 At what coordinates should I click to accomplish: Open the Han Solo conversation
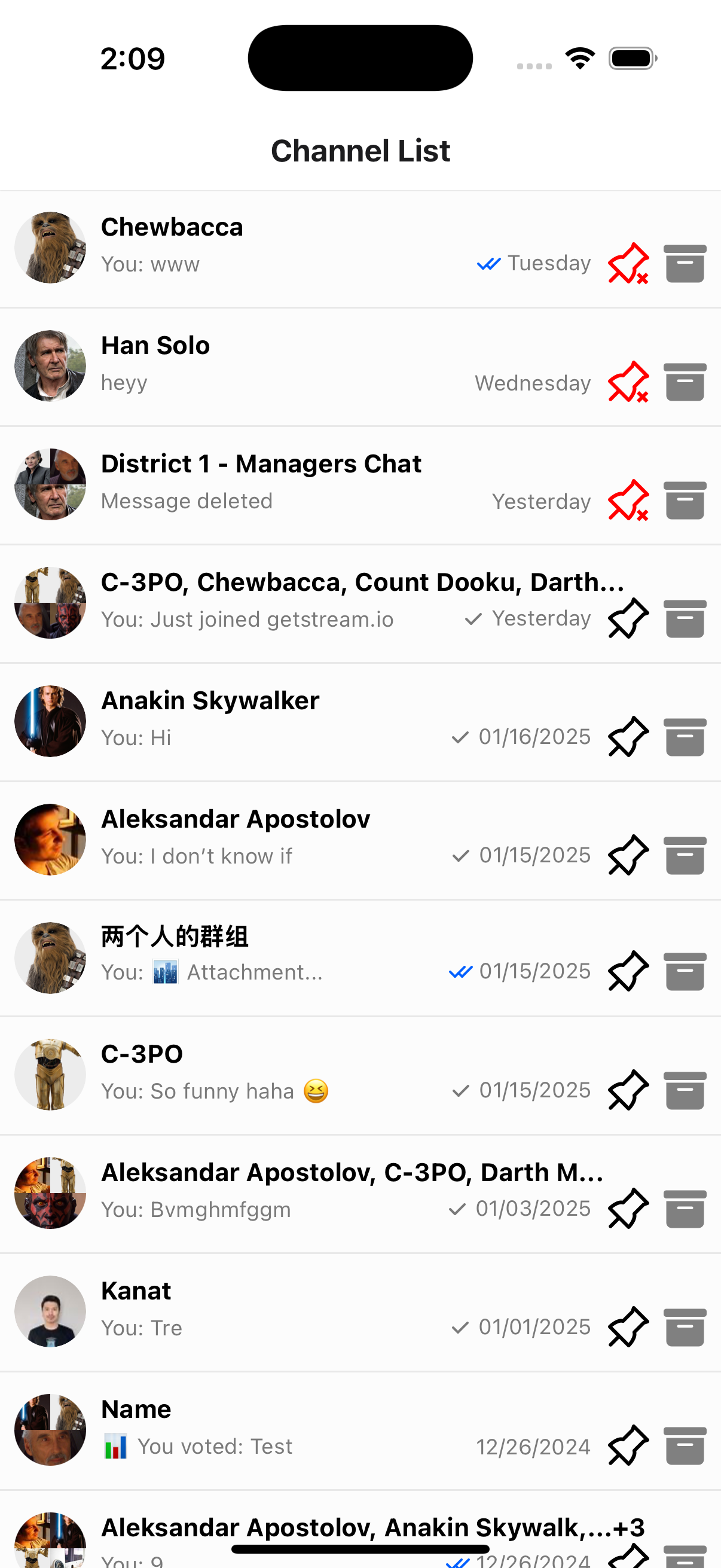274,365
